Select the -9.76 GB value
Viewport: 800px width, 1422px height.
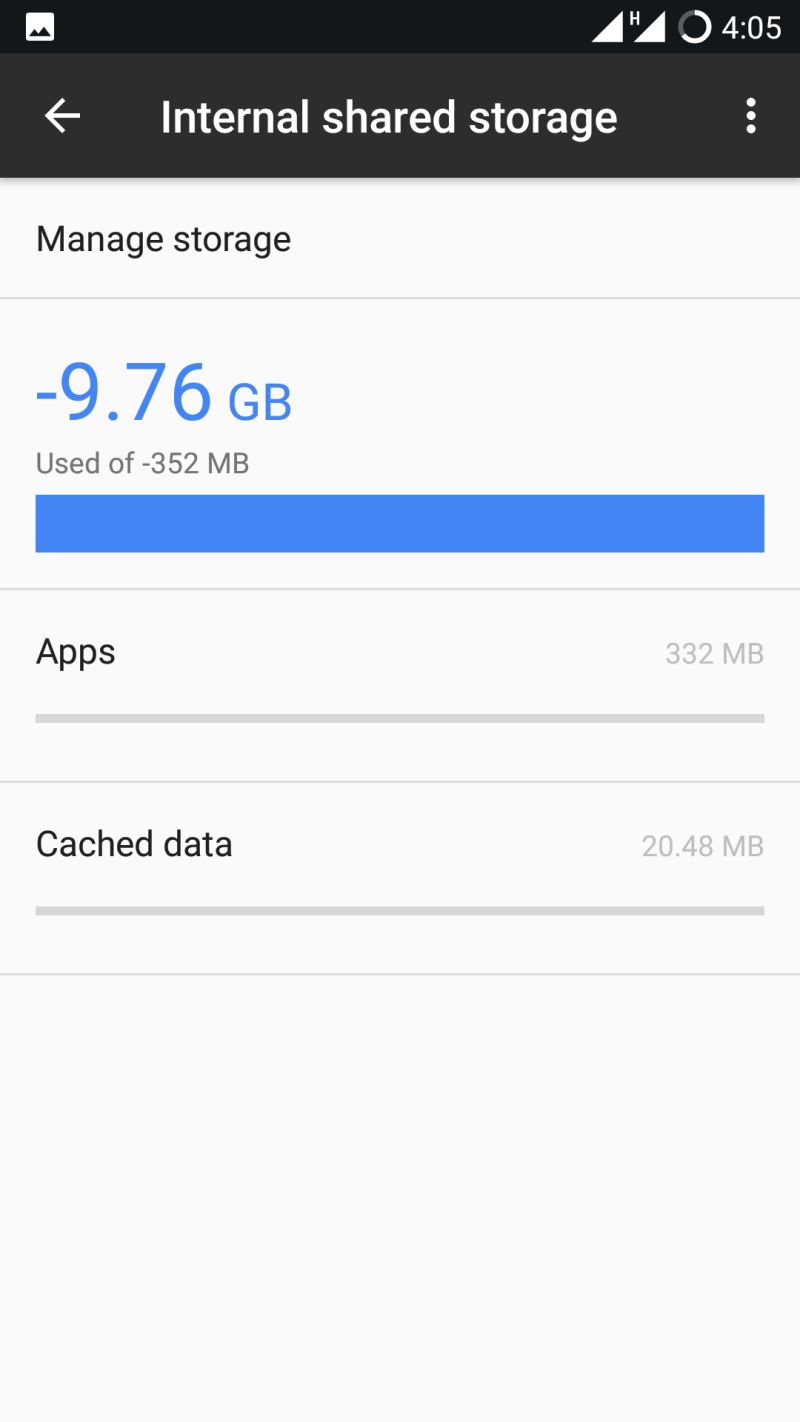[163, 392]
